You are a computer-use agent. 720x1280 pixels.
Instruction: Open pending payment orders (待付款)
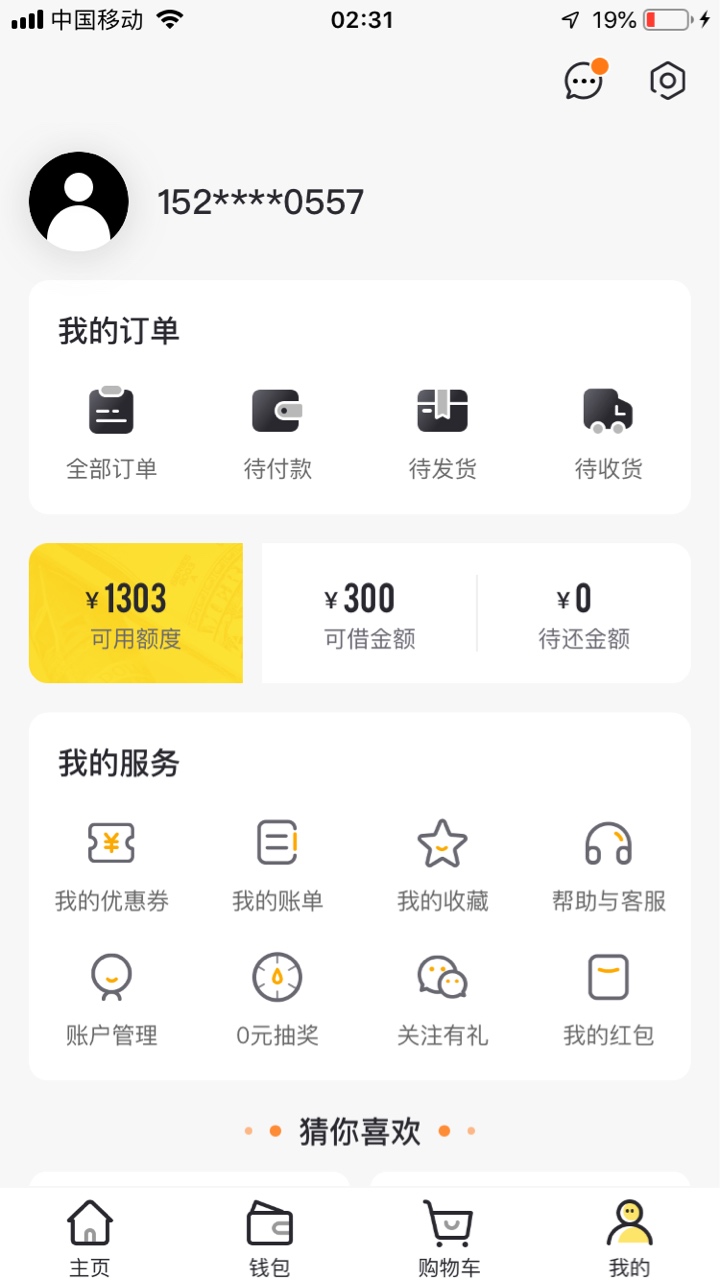click(277, 434)
